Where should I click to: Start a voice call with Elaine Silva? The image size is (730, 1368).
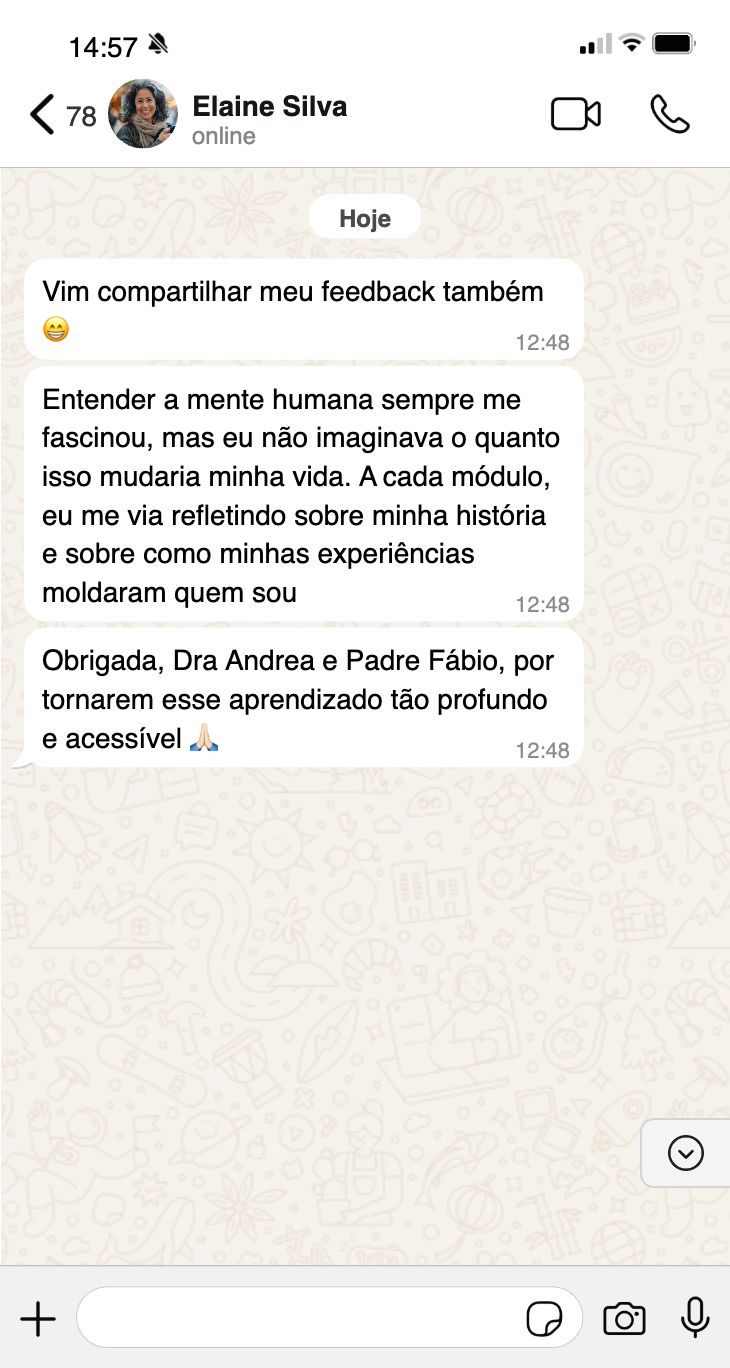pyautogui.click(x=669, y=115)
